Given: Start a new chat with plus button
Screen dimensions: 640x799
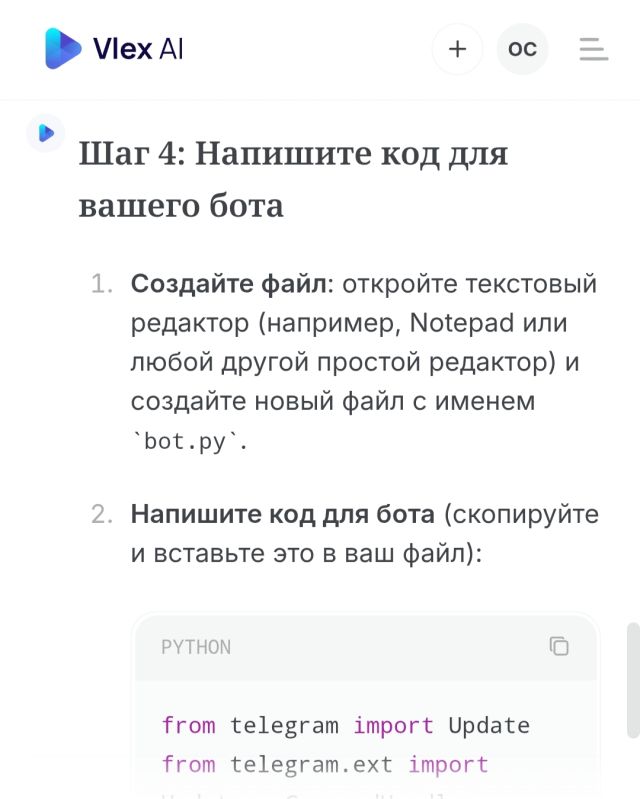Looking at the screenshot, I should [x=457, y=49].
